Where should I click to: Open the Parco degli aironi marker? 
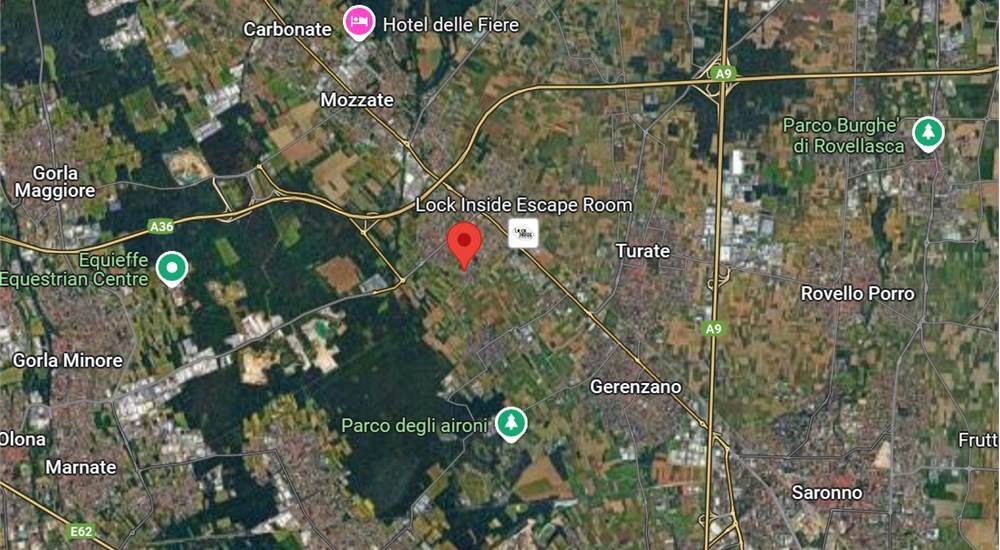coord(512,423)
